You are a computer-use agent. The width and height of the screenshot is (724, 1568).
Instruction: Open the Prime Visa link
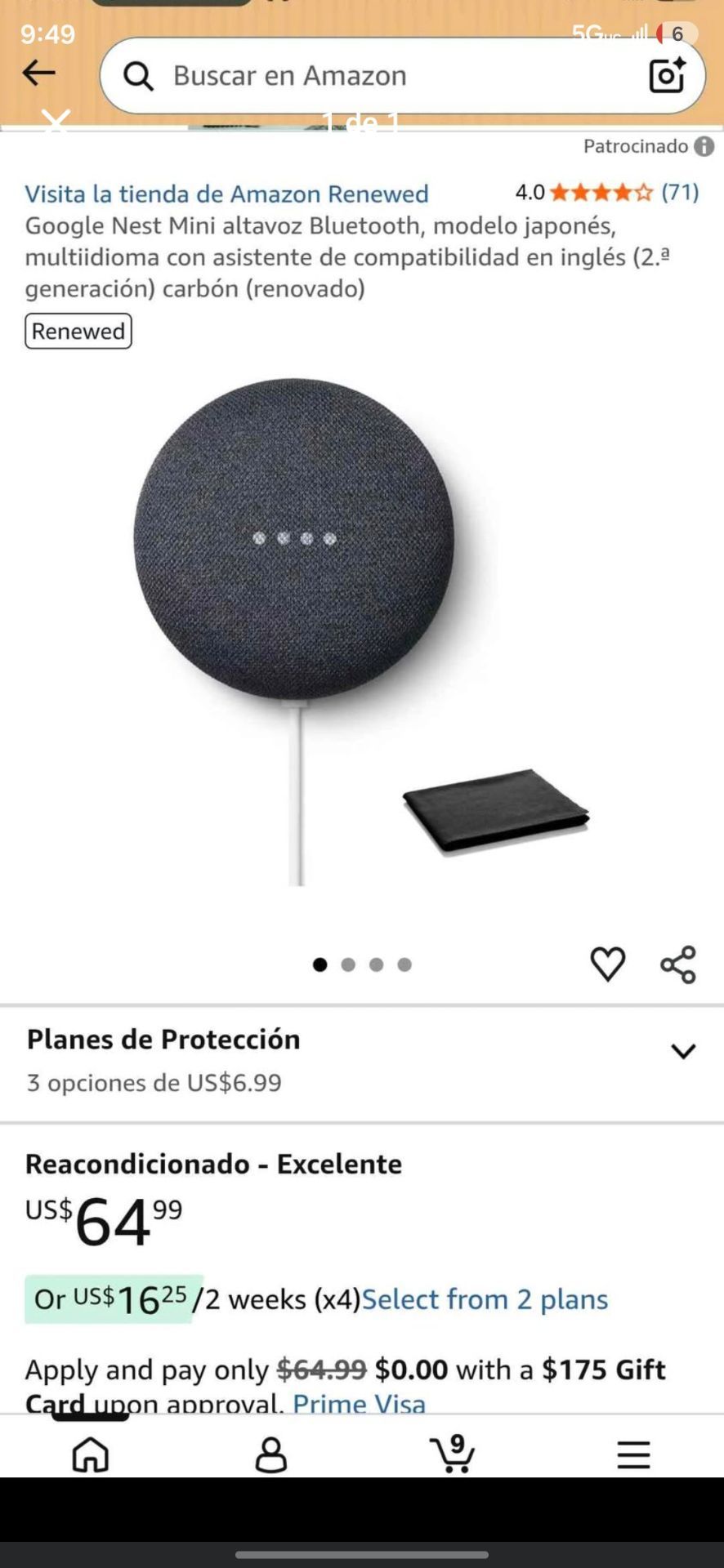(360, 1403)
